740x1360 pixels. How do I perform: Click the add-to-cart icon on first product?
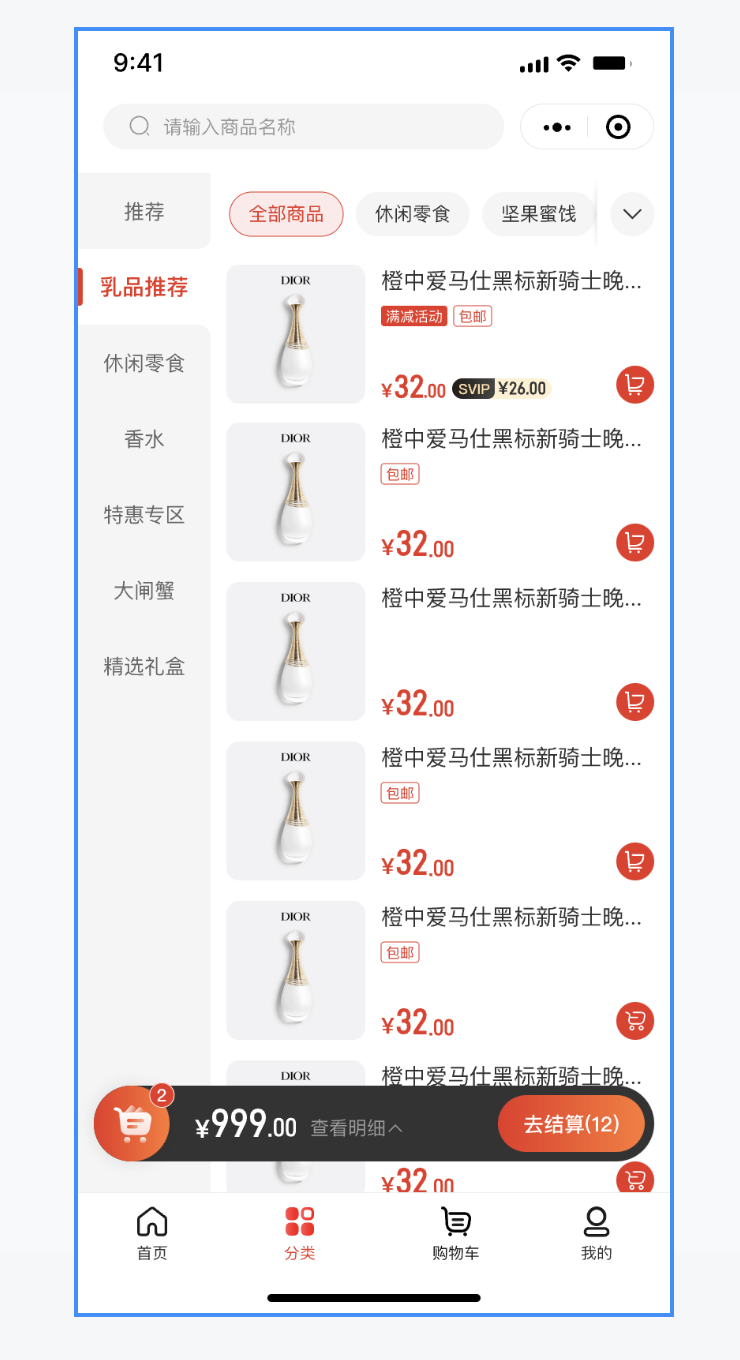click(x=634, y=384)
